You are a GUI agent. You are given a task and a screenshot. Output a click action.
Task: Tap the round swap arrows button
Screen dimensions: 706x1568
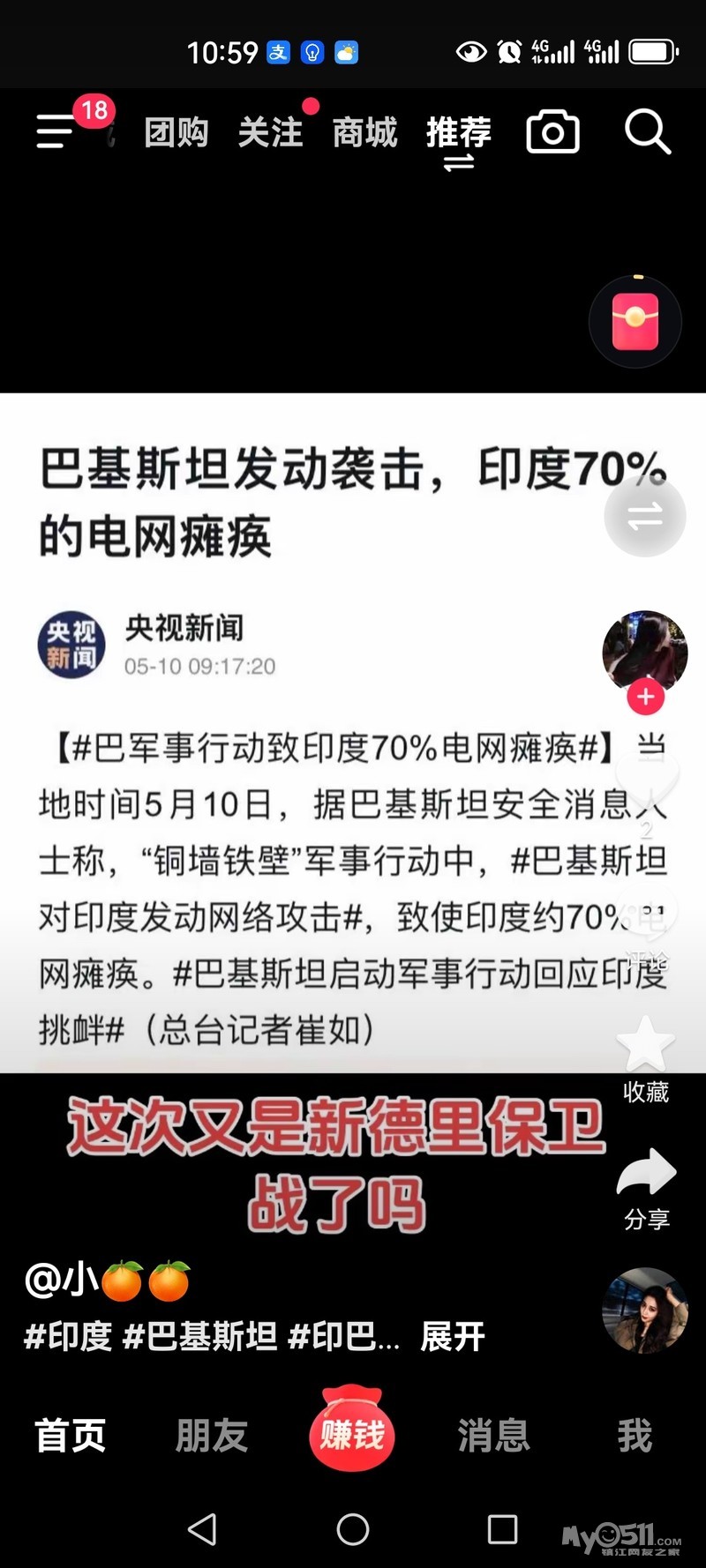click(x=644, y=516)
